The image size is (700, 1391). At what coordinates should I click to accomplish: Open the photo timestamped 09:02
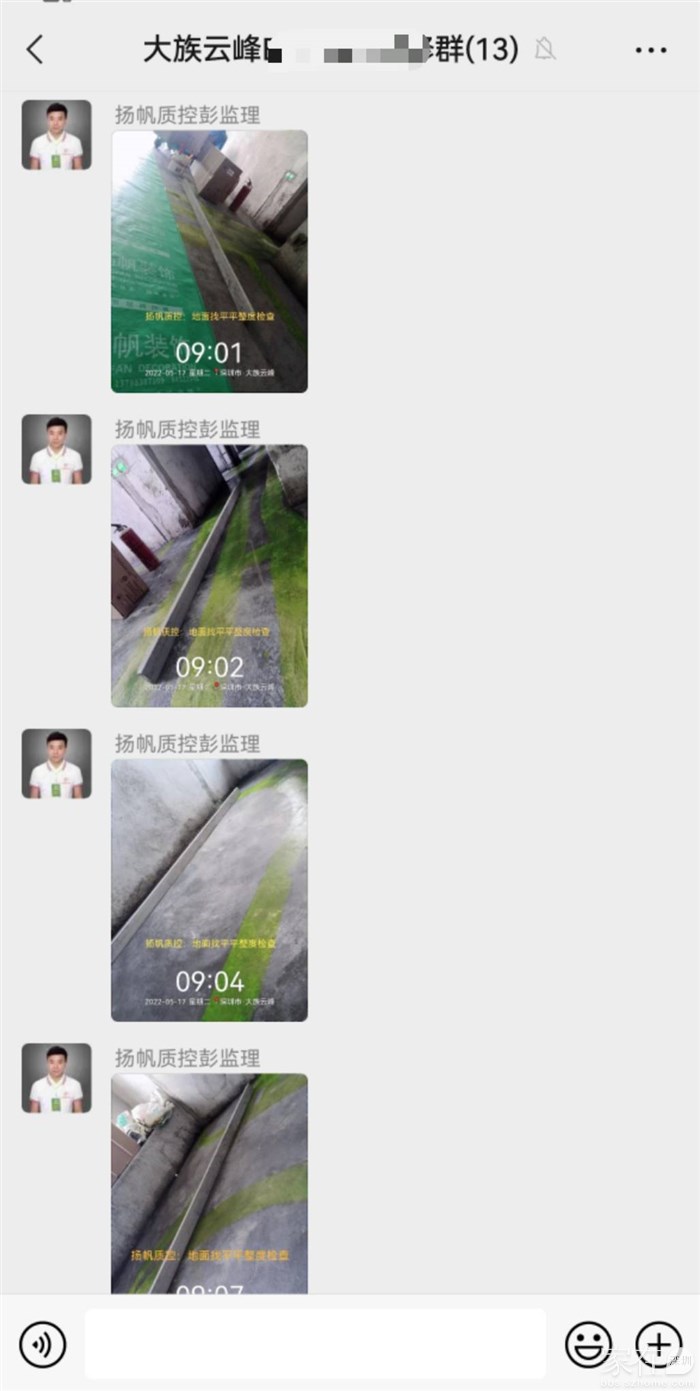pyautogui.click(x=209, y=576)
